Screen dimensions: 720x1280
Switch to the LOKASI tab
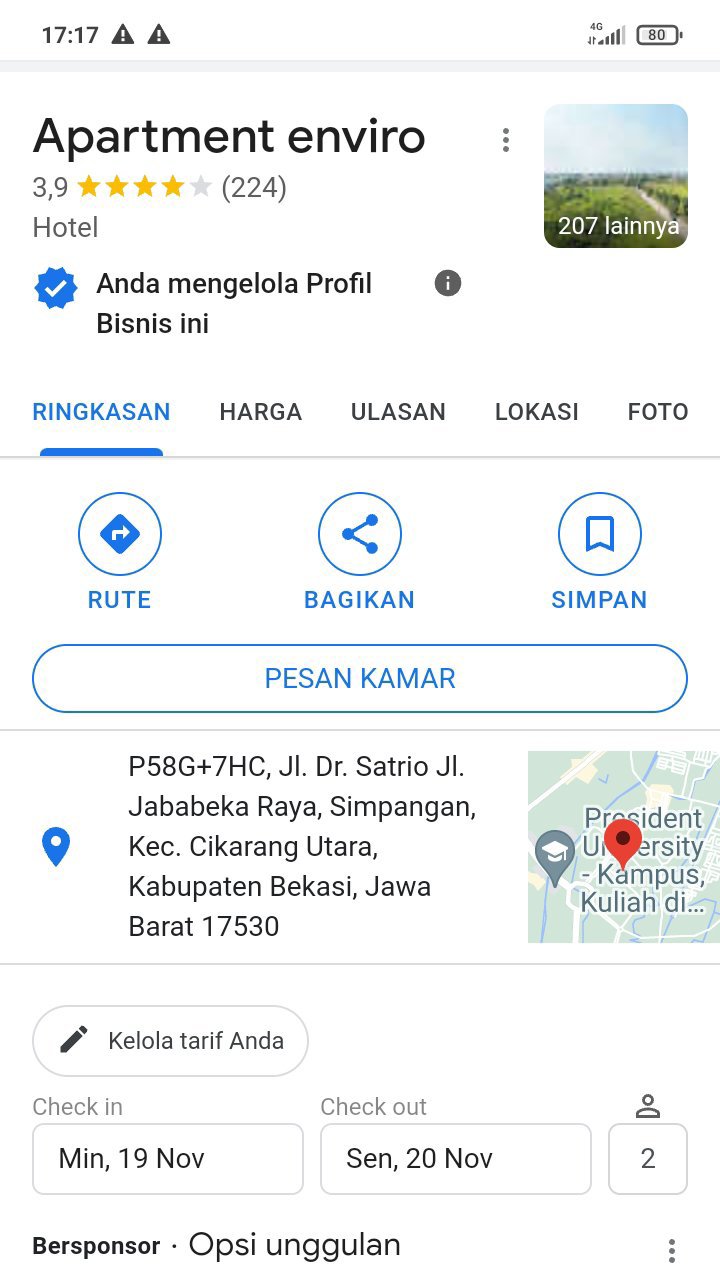pyautogui.click(x=536, y=412)
